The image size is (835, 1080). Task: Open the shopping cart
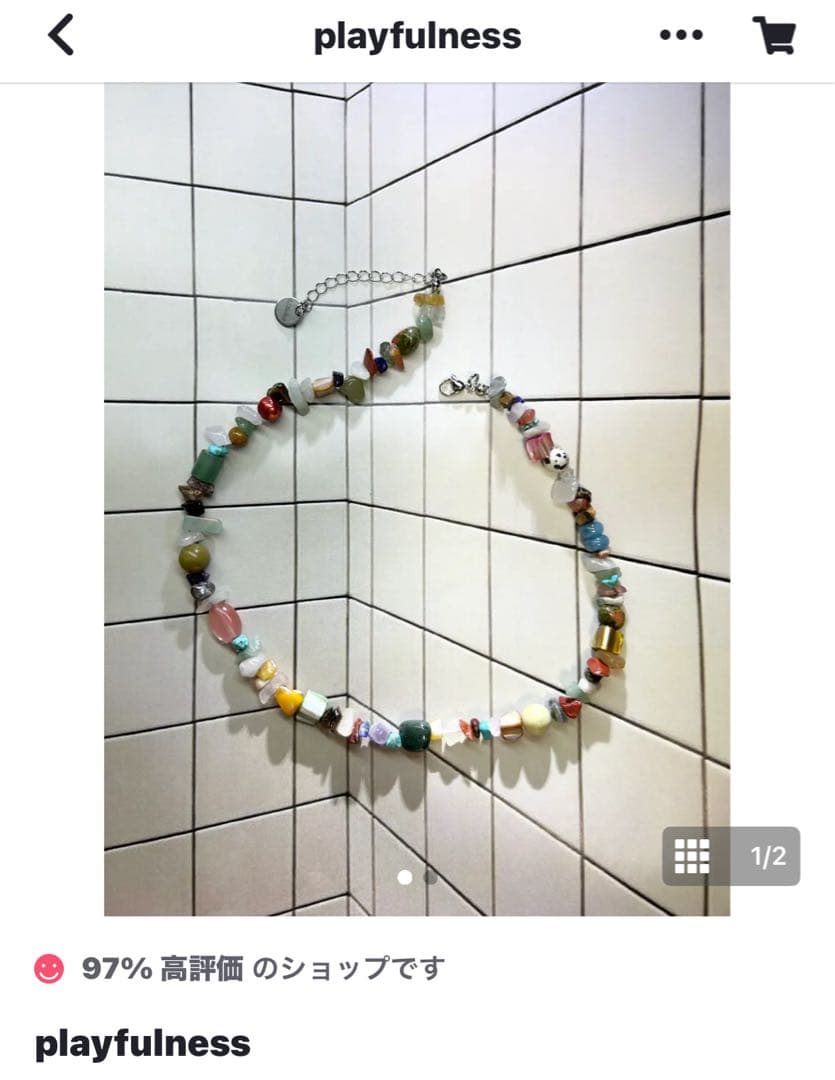point(773,36)
